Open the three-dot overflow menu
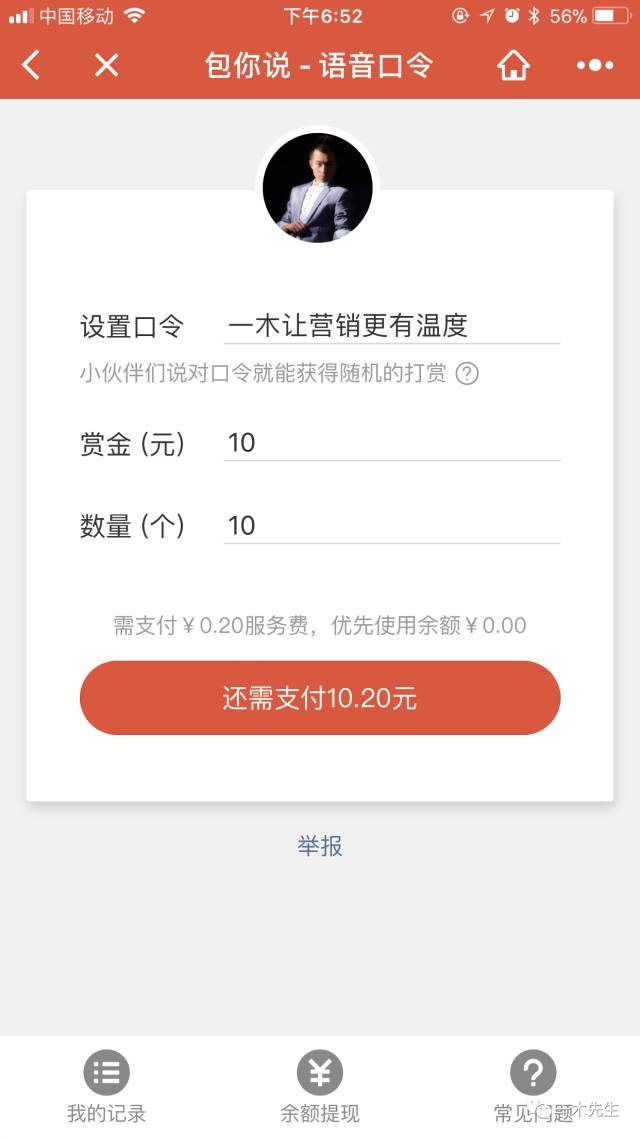 click(x=595, y=66)
